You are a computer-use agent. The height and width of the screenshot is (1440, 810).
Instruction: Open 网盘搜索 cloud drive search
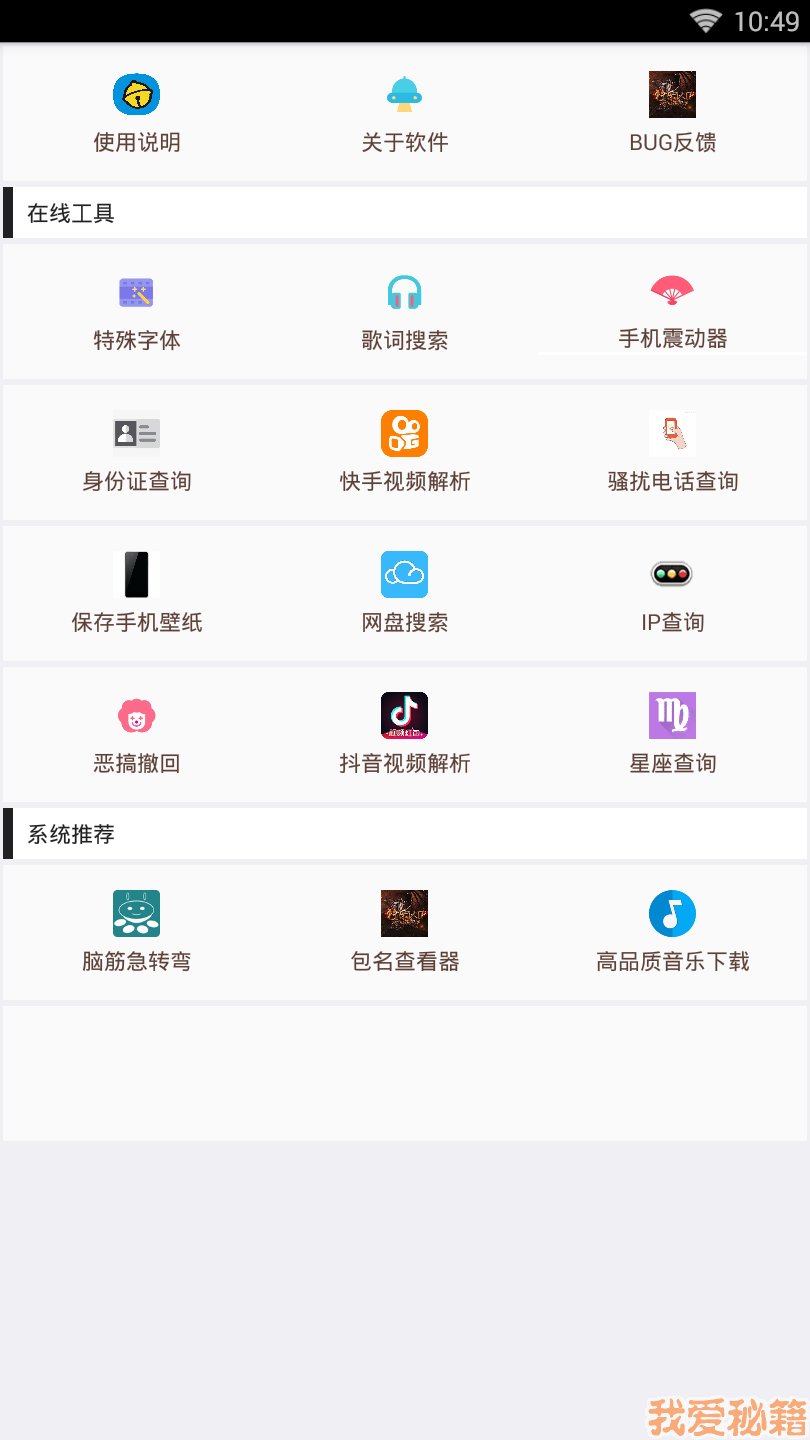[x=405, y=593]
